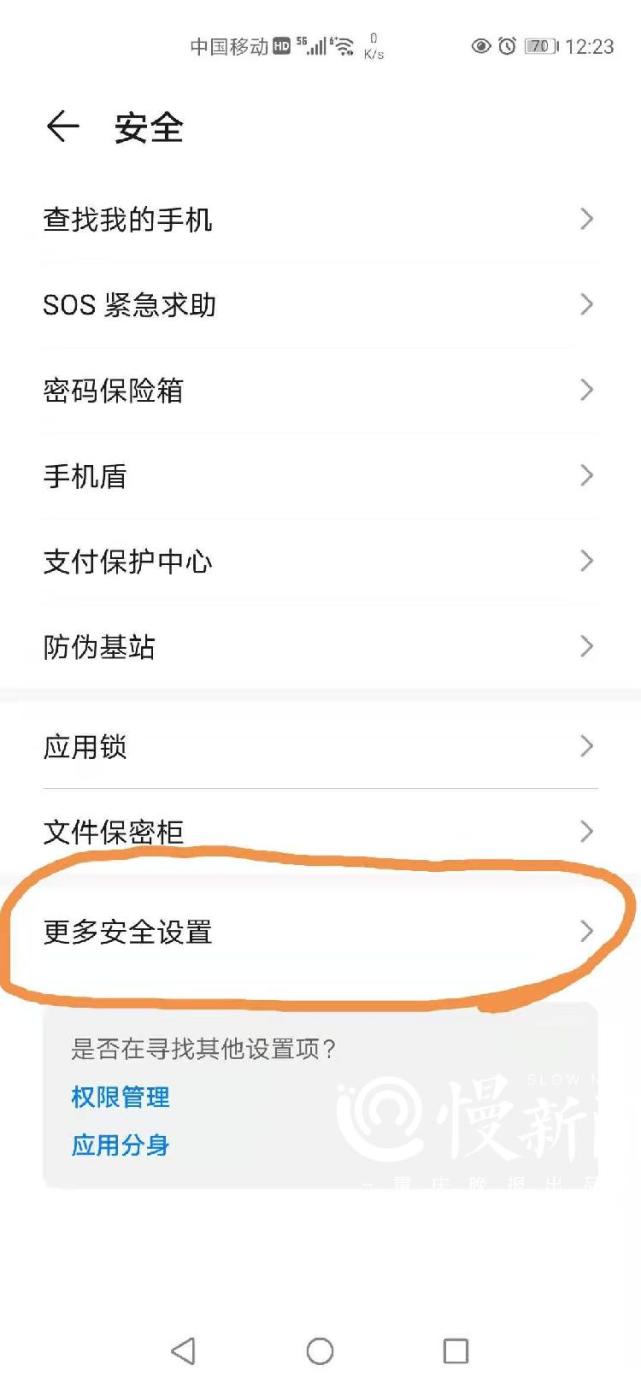641x1389 pixels.
Task: Open recent apps with the square button
Action: (x=456, y=1351)
